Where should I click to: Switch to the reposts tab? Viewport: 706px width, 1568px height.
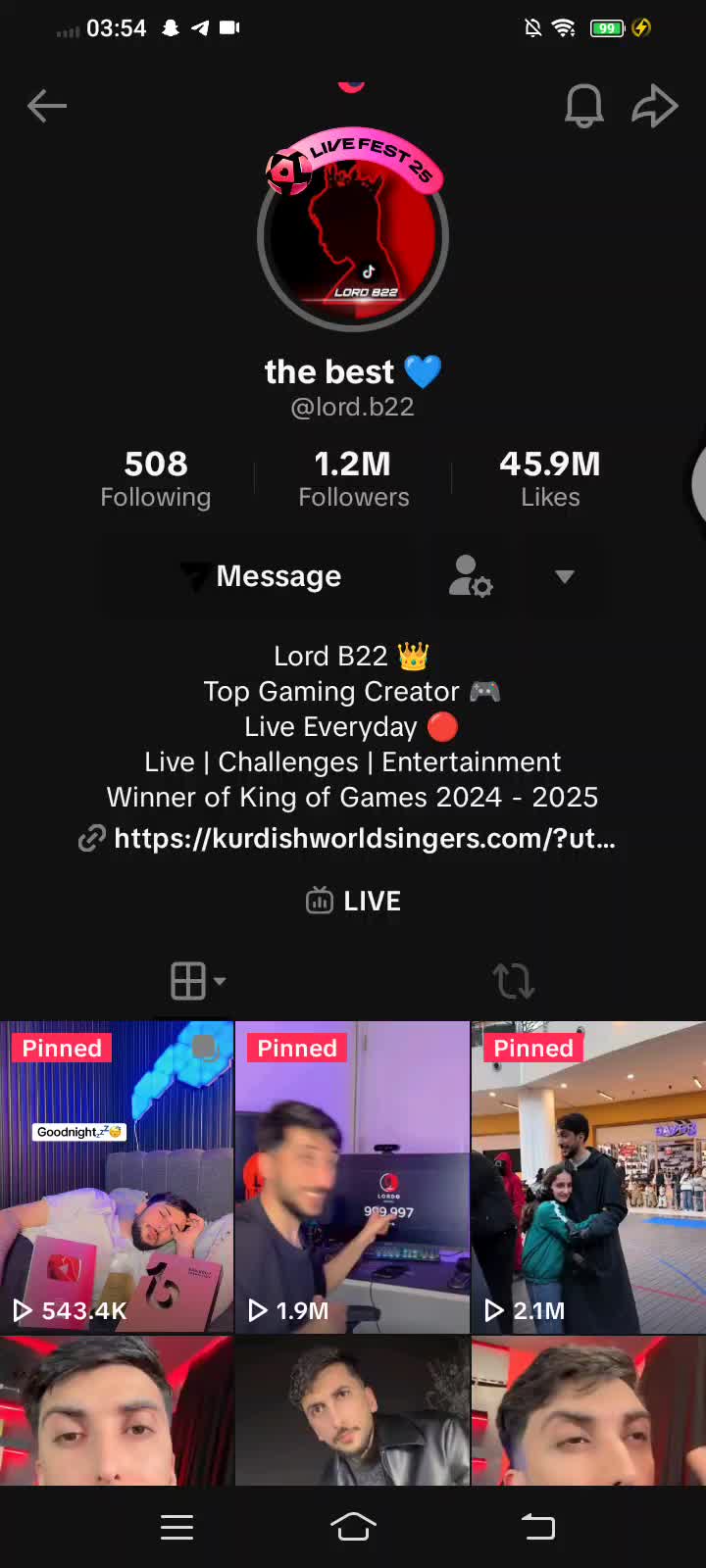(512, 980)
